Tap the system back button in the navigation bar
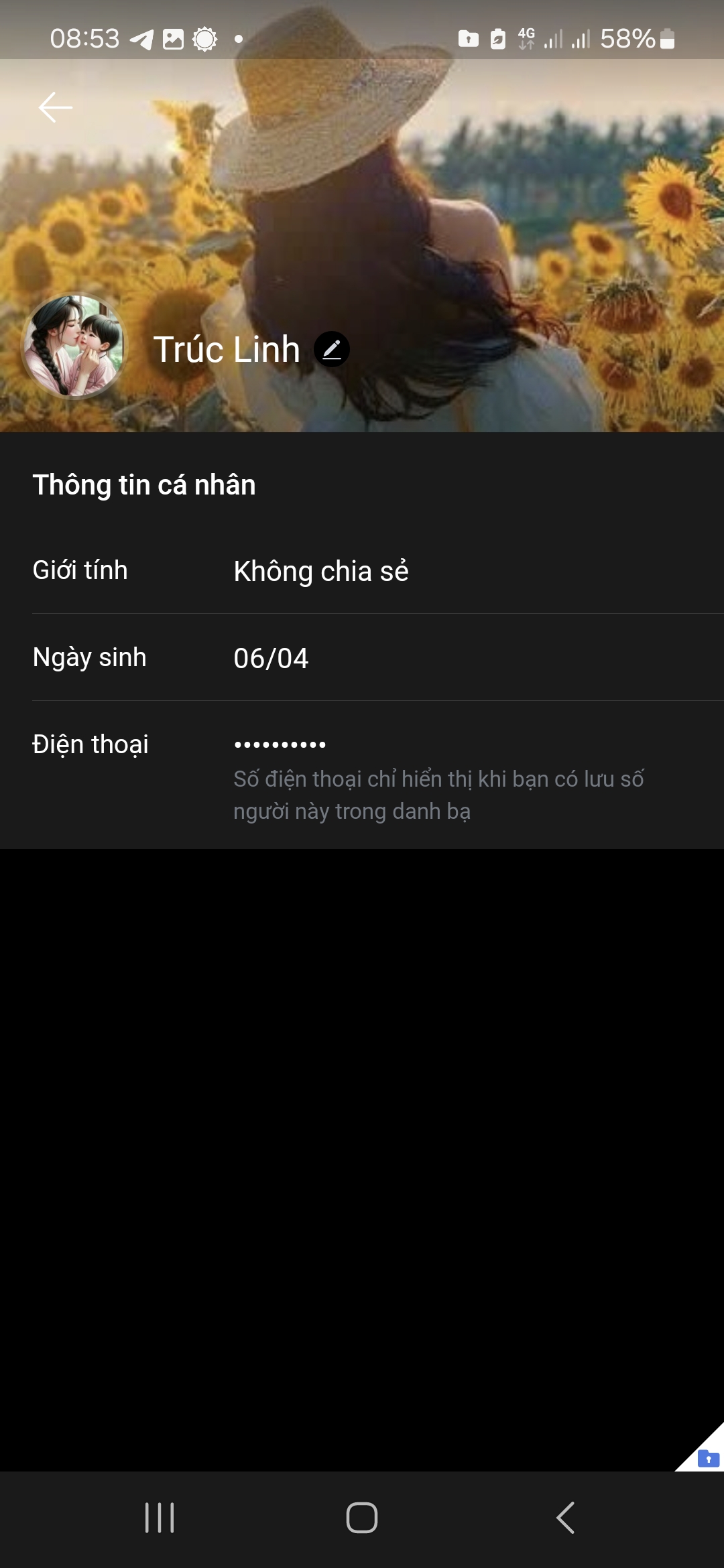Image resolution: width=724 pixels, height=1568 pixels. coord(565,1518)
